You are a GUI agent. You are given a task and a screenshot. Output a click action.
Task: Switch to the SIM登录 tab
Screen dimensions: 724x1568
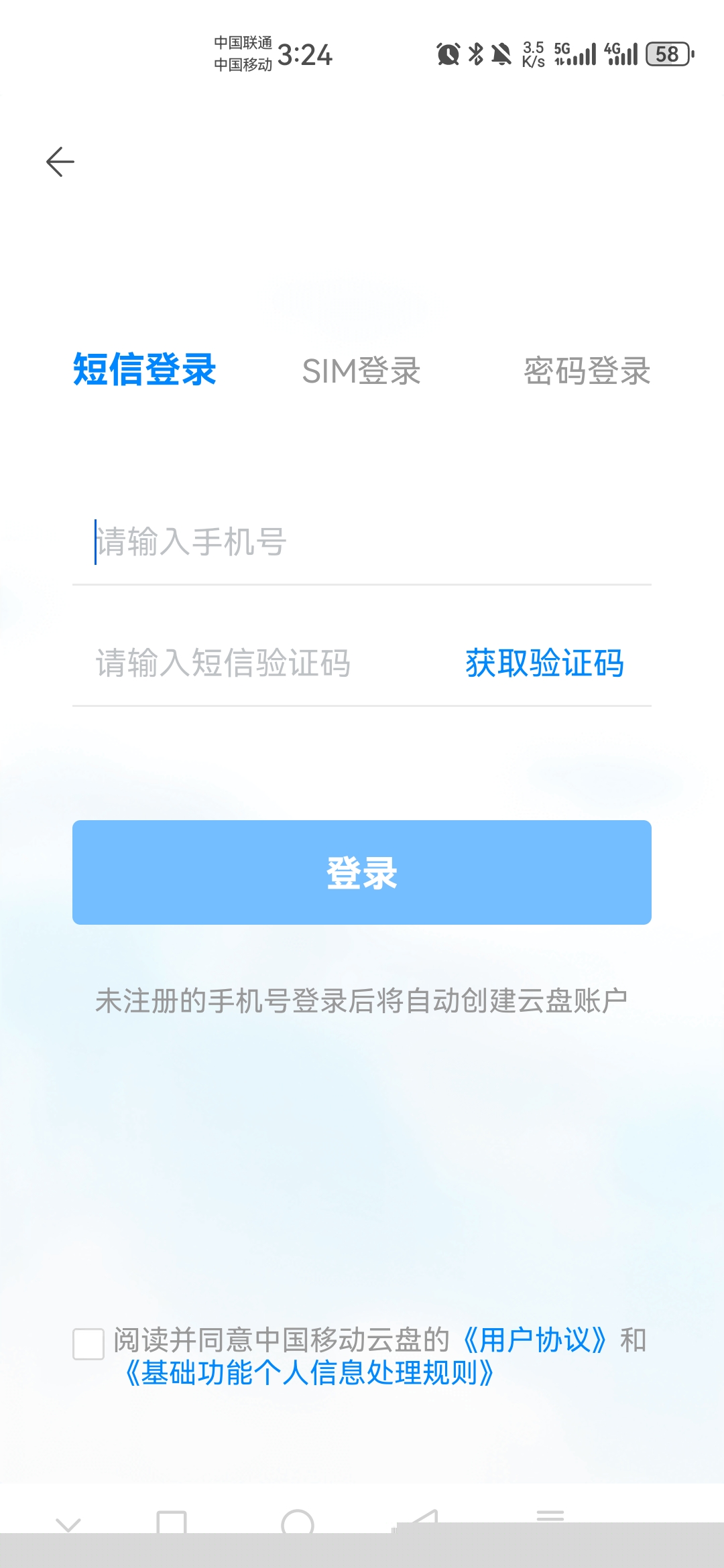(x=361, y=371)
